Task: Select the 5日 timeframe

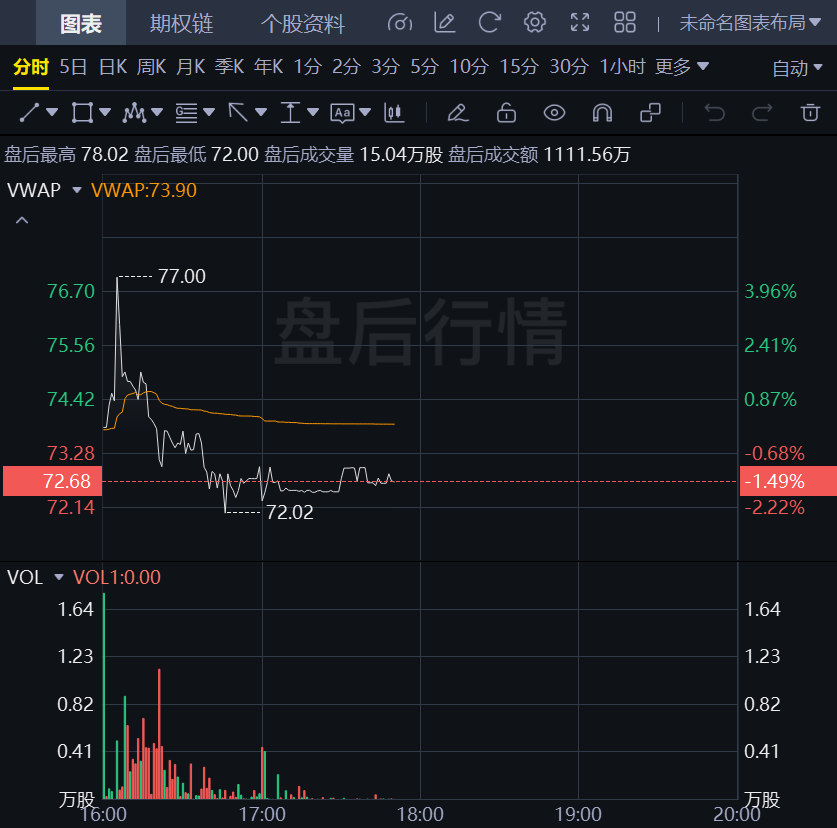Action: coord(73,67)
